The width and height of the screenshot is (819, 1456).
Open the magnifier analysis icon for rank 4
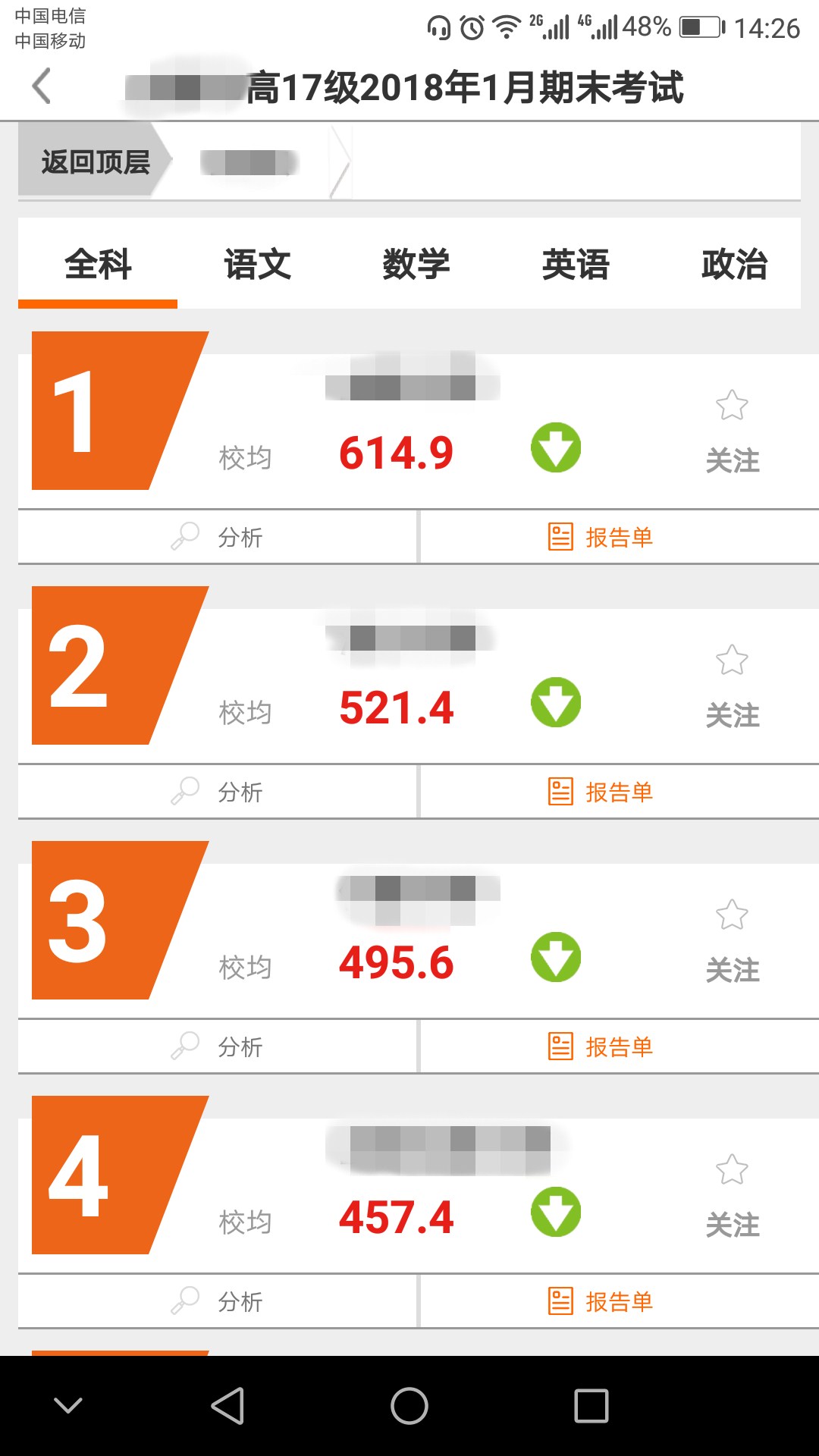(x=185, y=1301)
